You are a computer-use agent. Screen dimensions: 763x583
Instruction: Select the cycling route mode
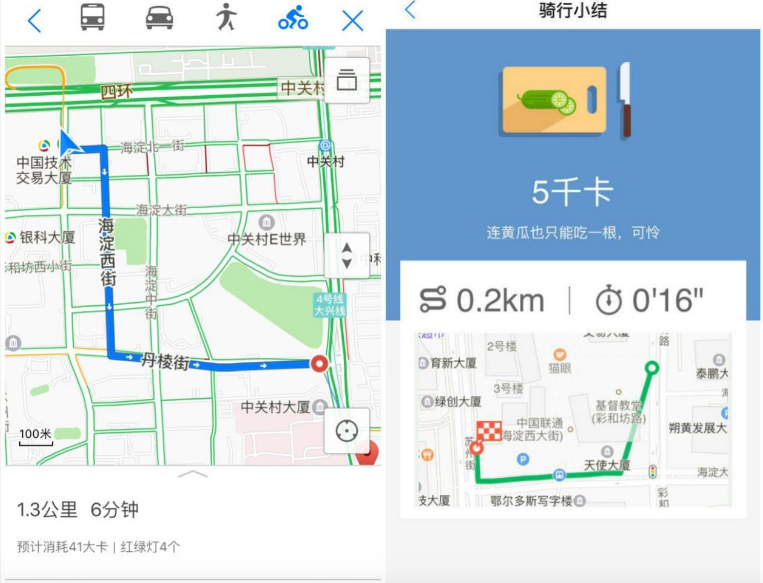coord(293,17)
